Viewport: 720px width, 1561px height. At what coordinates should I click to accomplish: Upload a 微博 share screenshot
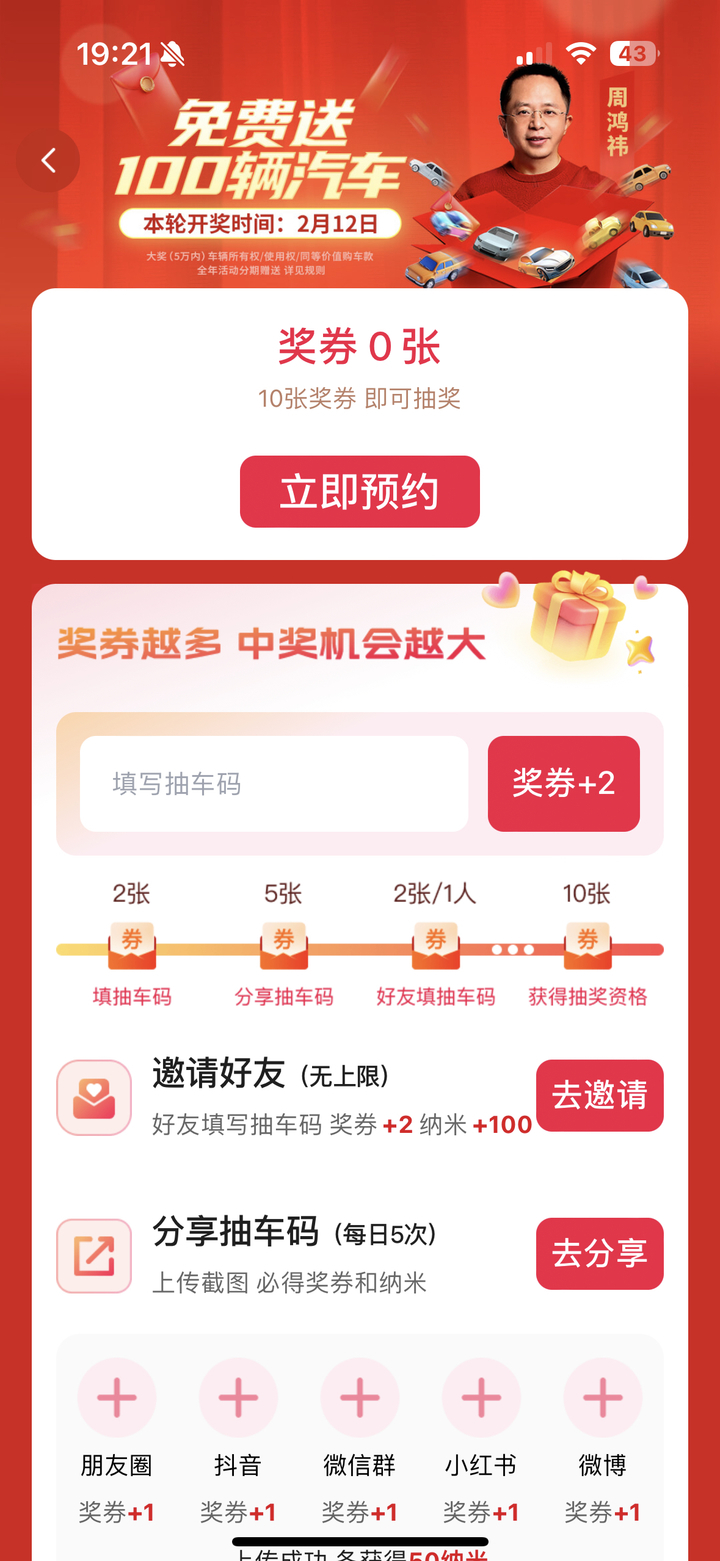pos(603,1397)
